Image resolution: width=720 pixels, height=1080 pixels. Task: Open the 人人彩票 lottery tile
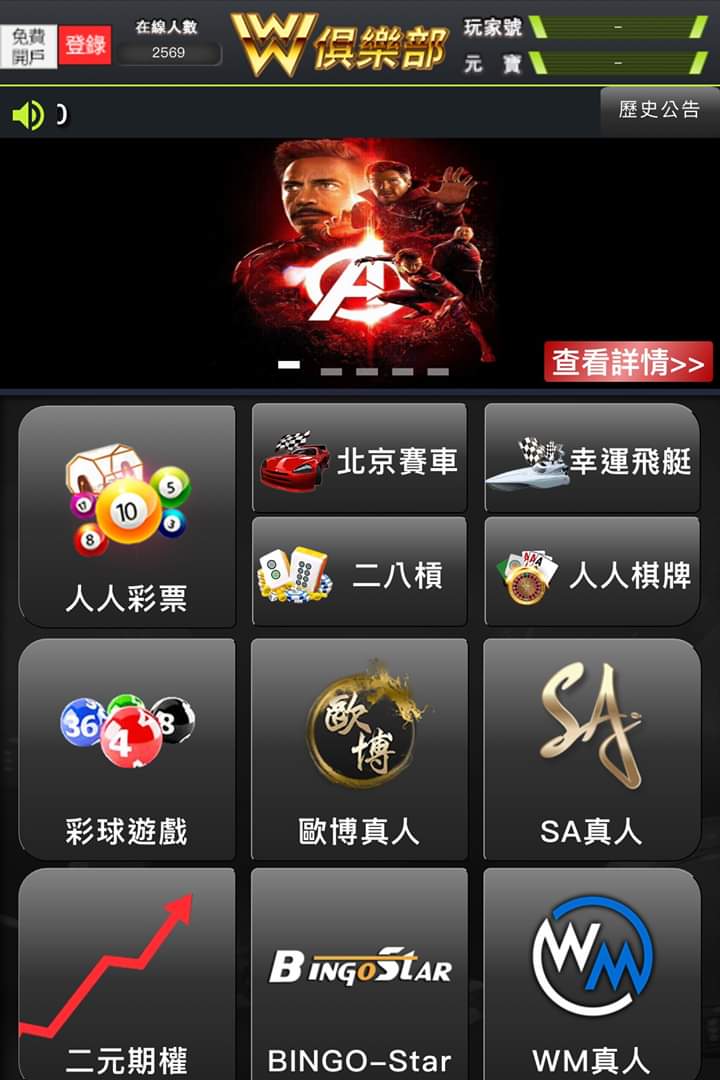point(127,516)
